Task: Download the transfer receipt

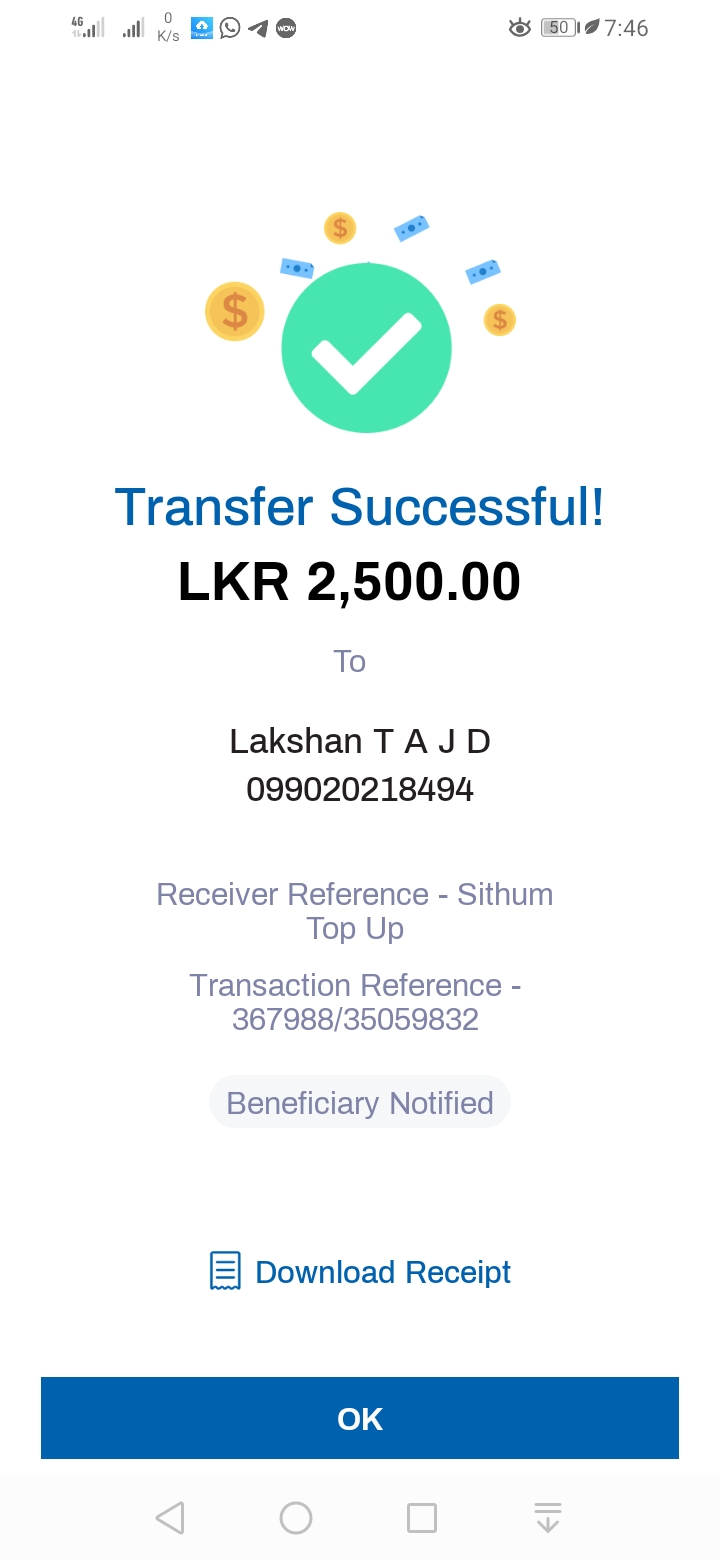Action: point(360,1272)
